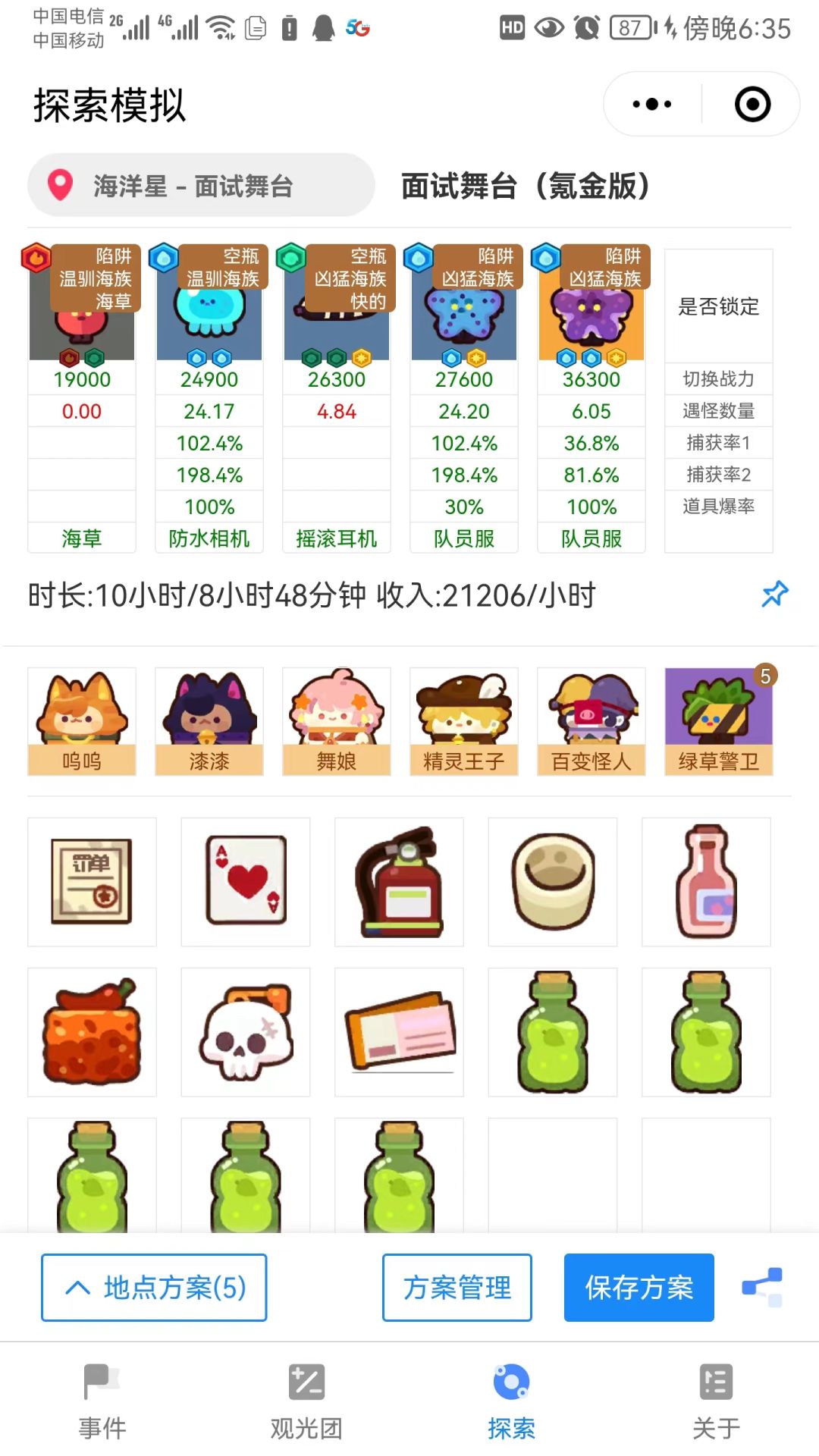
Task: Open the 海洋星 - 面试舞台 location dropdown
Action: pos(200,184)
